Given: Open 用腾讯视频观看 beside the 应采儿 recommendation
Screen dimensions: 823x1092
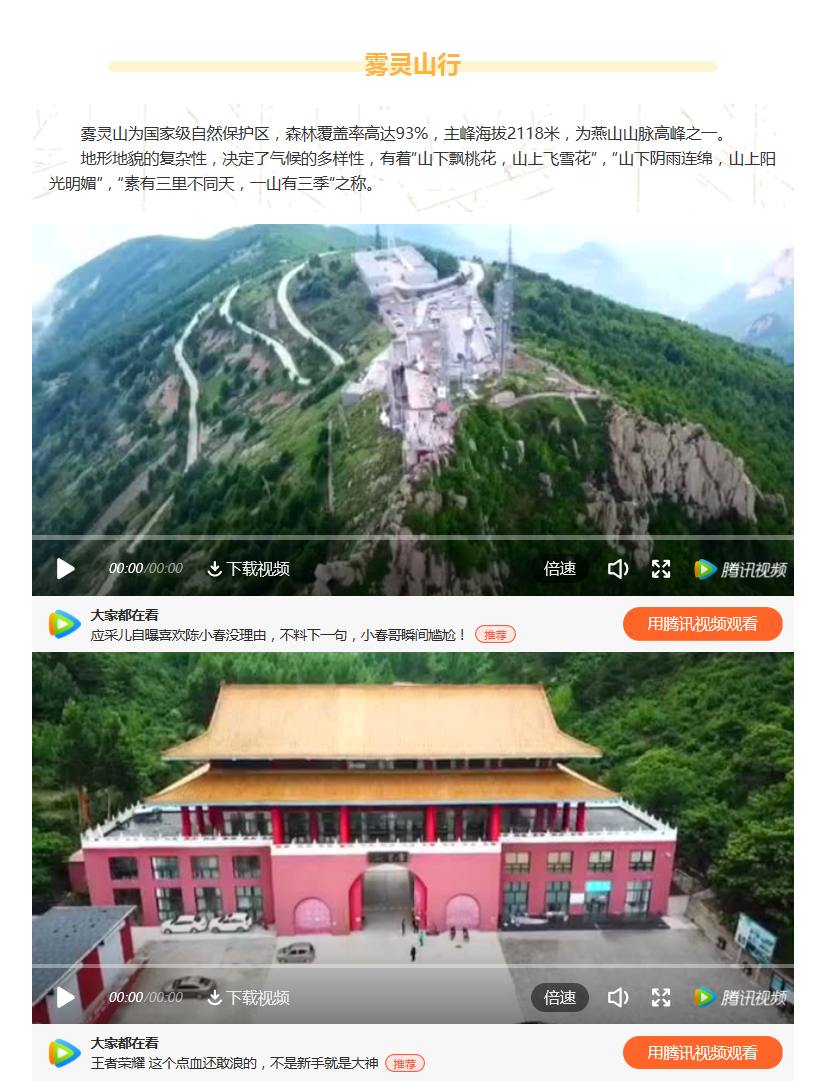Looking at the screenshot, I should tap(702, 624).
